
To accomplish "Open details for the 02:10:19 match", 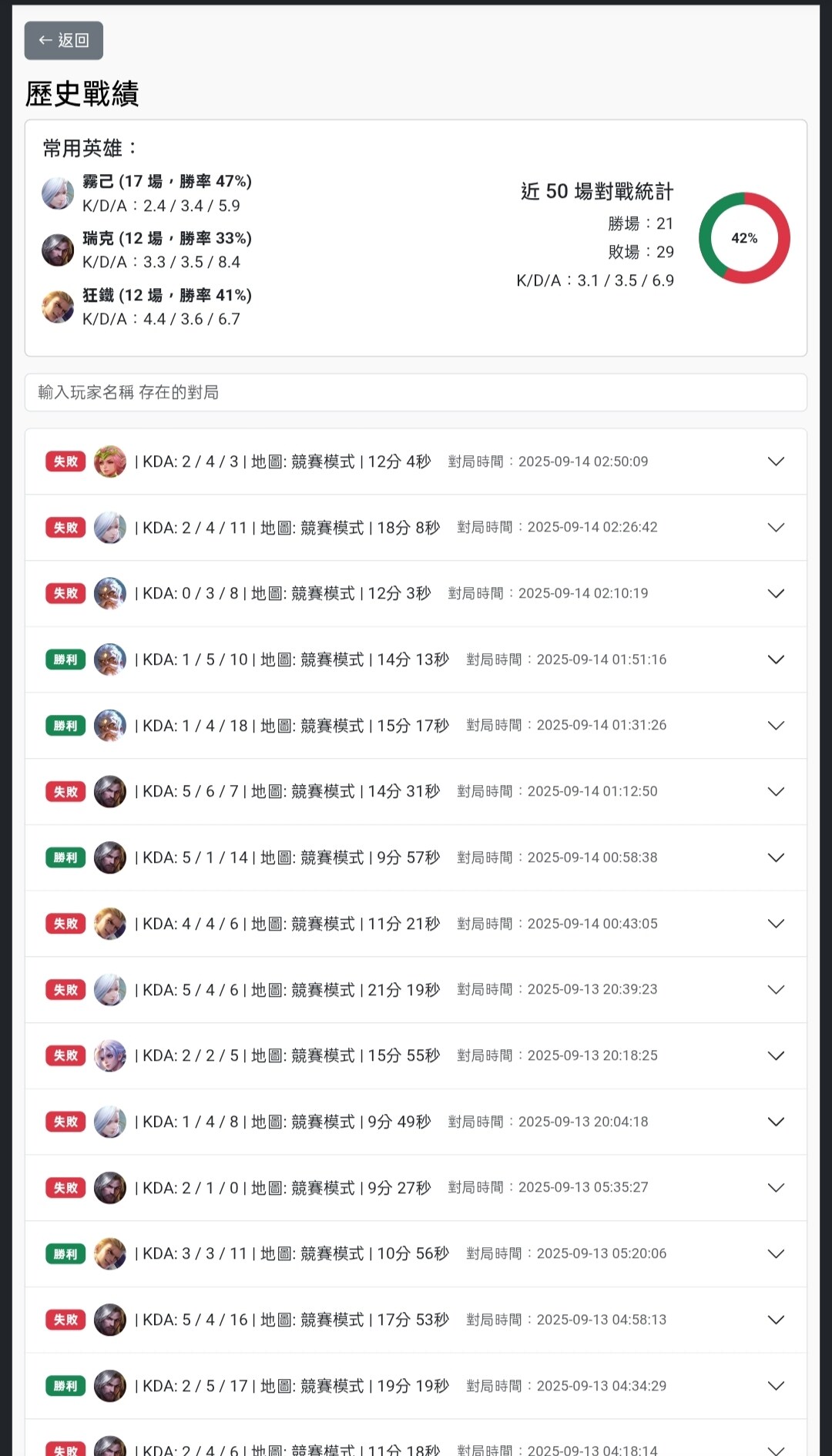I will pos(776,593).
